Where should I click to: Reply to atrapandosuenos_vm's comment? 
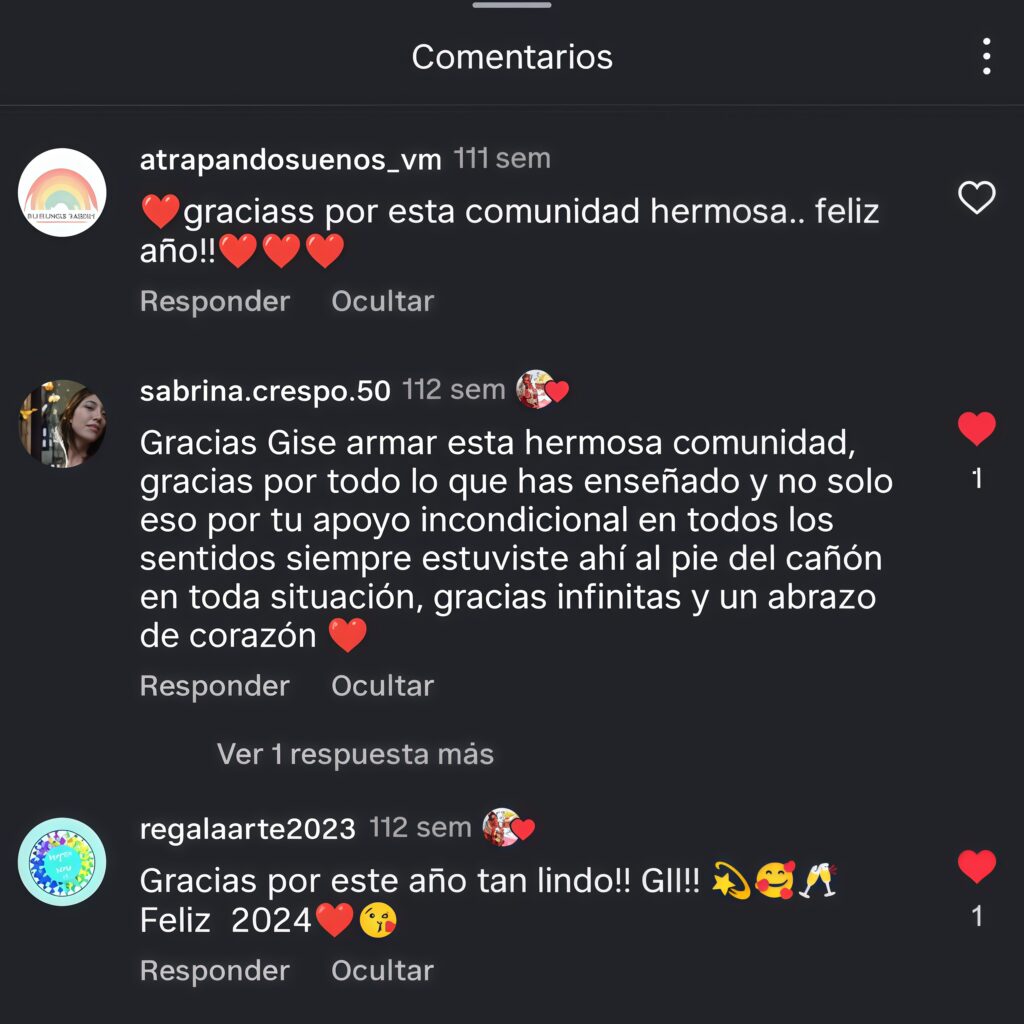pyautogui.click(x=215, y=301)
